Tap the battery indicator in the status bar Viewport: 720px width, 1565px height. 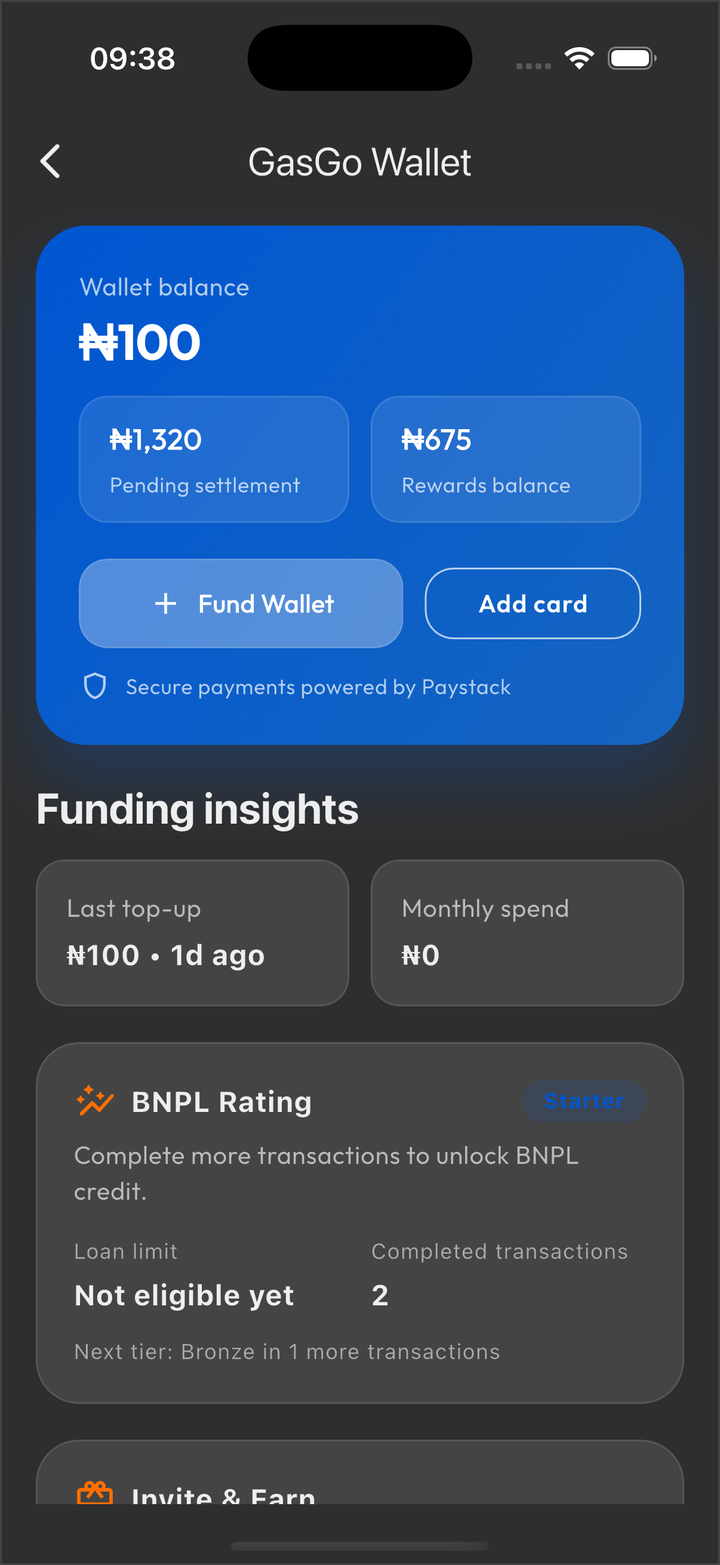click(632, 58)
